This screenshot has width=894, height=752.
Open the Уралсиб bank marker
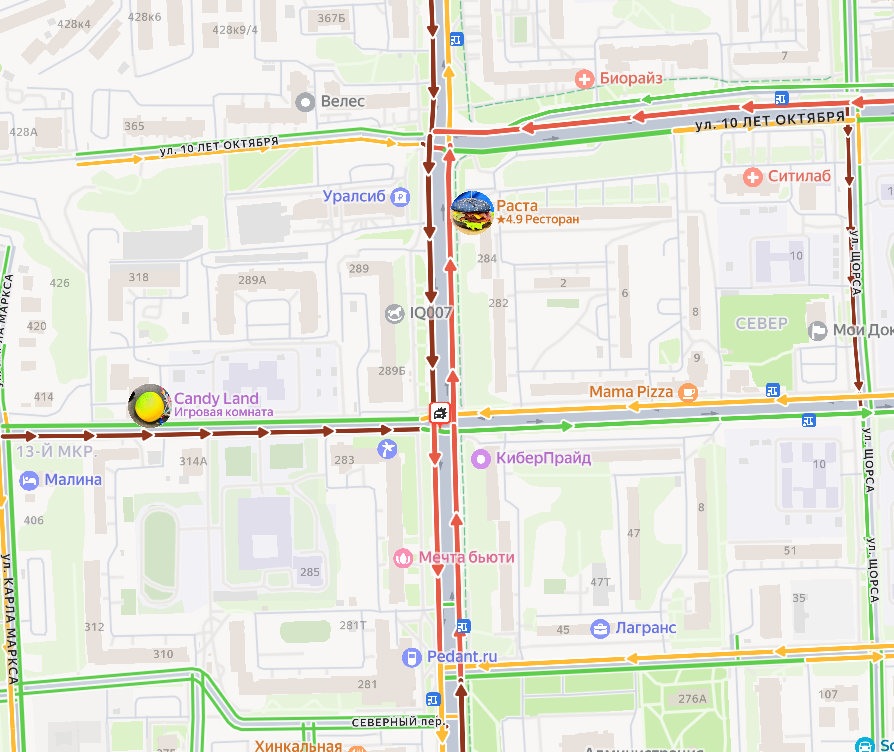click(400, 196)
